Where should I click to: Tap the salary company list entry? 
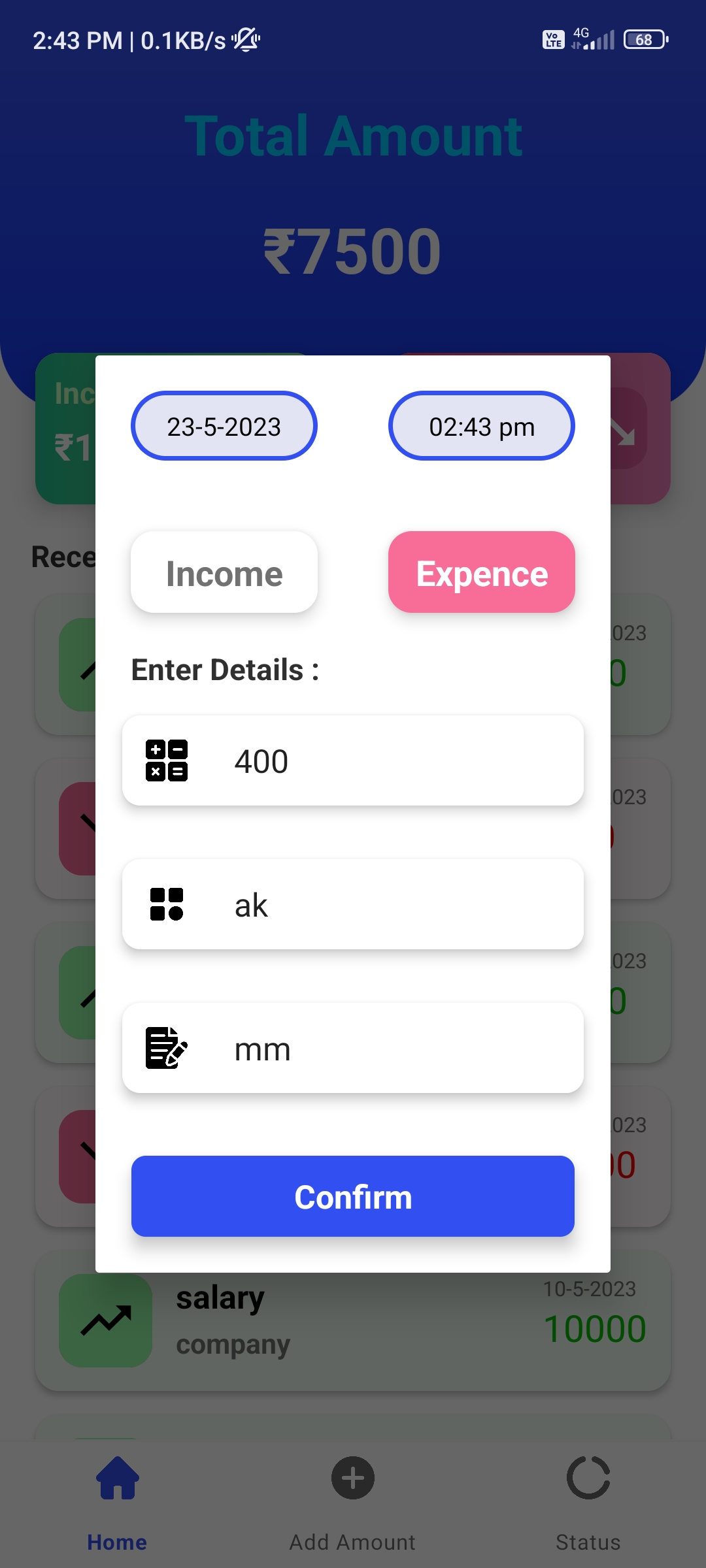point(353,1322)
